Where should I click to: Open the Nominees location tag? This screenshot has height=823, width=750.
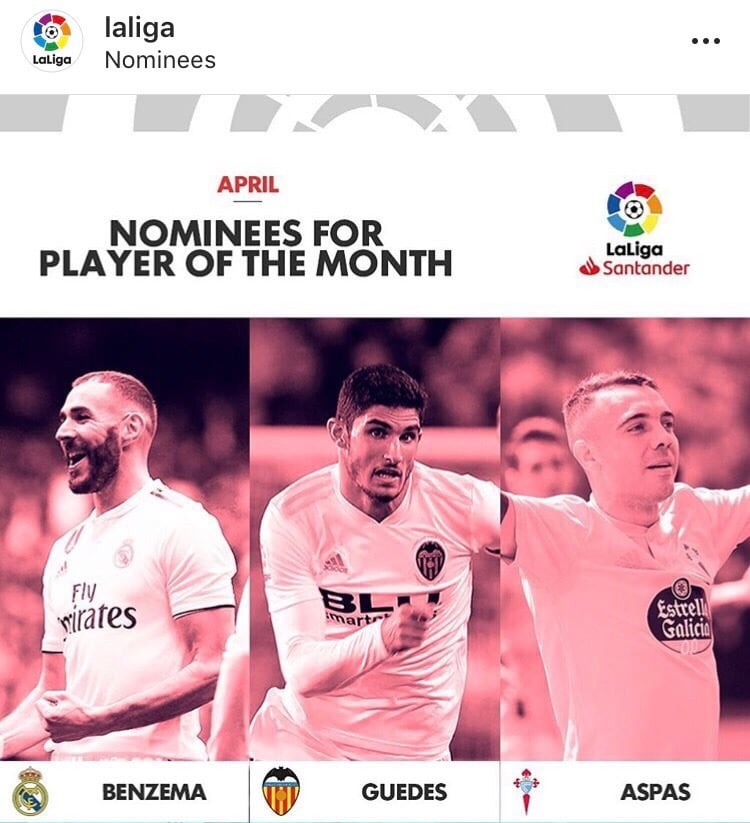click(159, 59)
